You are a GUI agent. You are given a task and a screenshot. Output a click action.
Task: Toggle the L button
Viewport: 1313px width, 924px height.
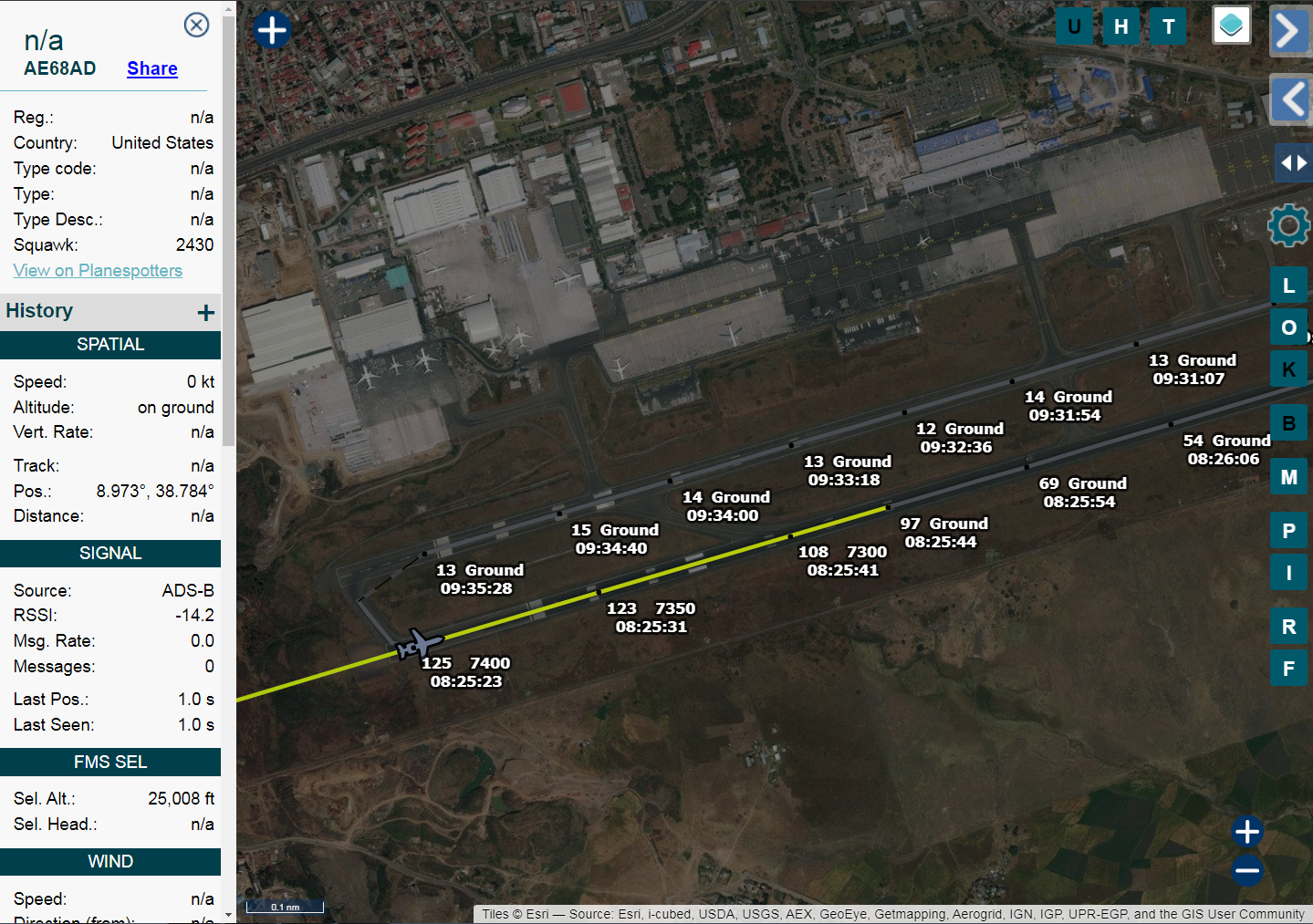1288,286
